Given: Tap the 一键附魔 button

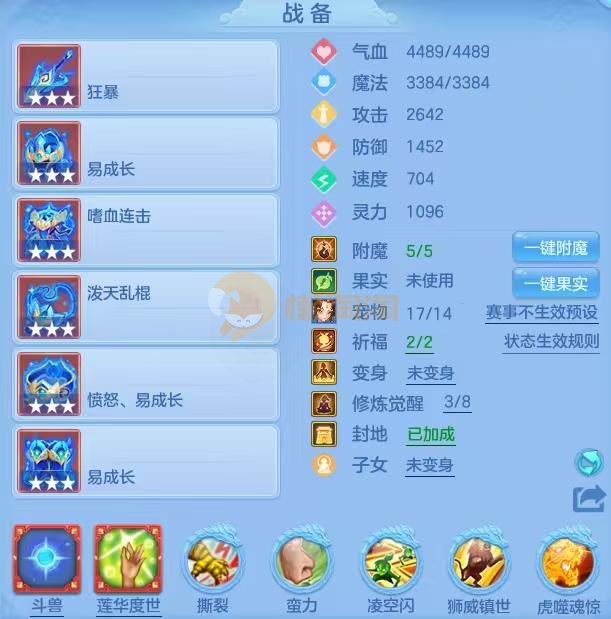Looking at the screenshot, I should coord(556,247).
